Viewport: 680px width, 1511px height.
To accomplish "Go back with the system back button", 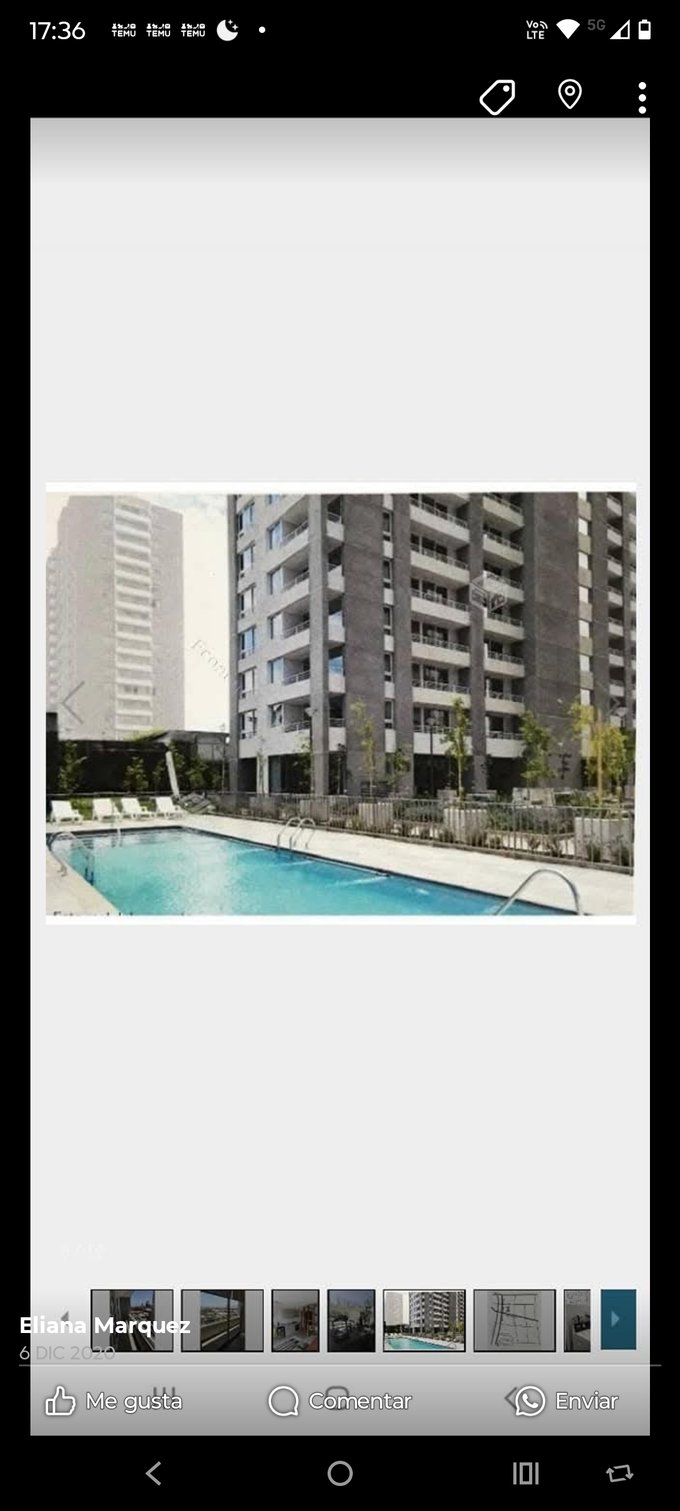I will tap(153, 1473).
